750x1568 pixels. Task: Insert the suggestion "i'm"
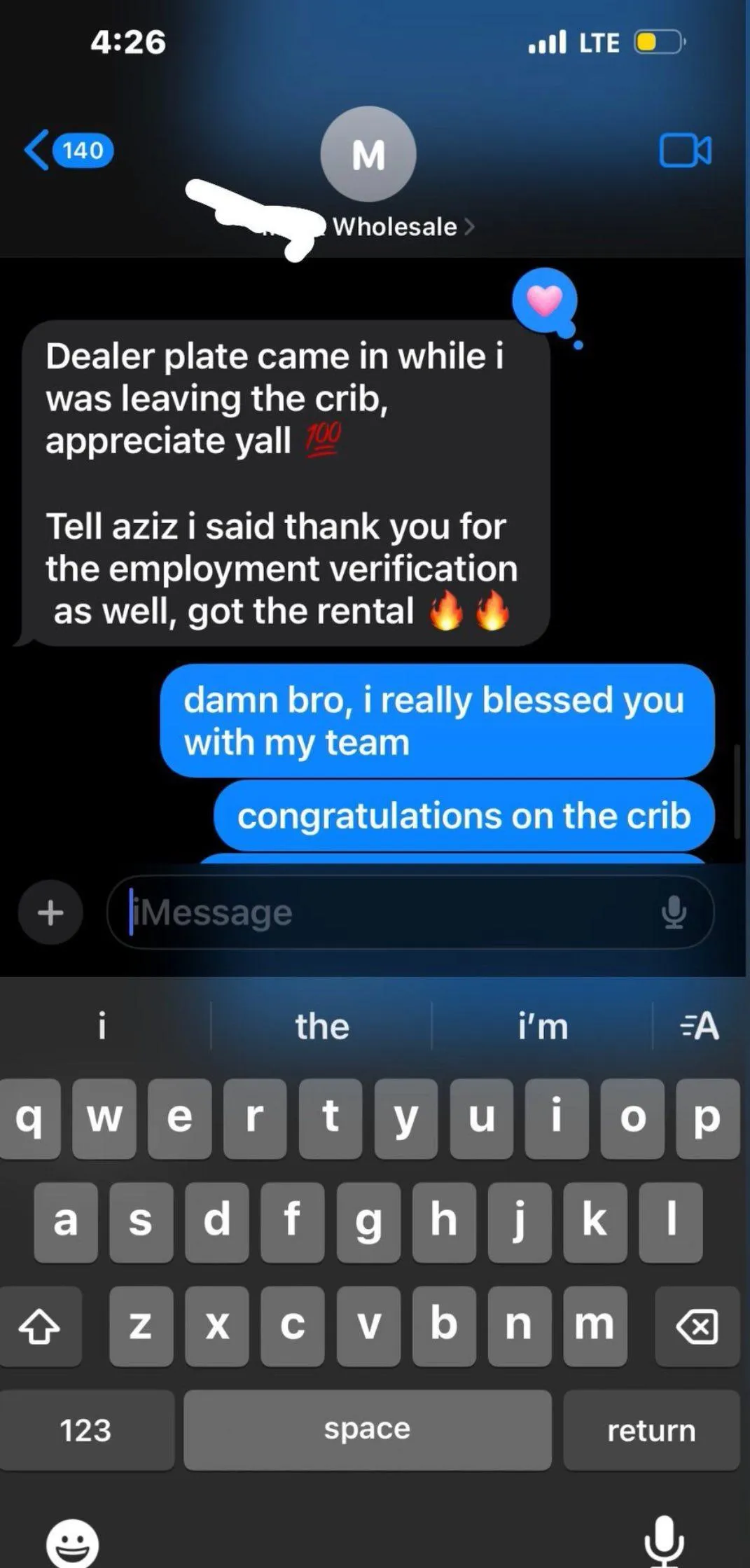point(543,1026)
